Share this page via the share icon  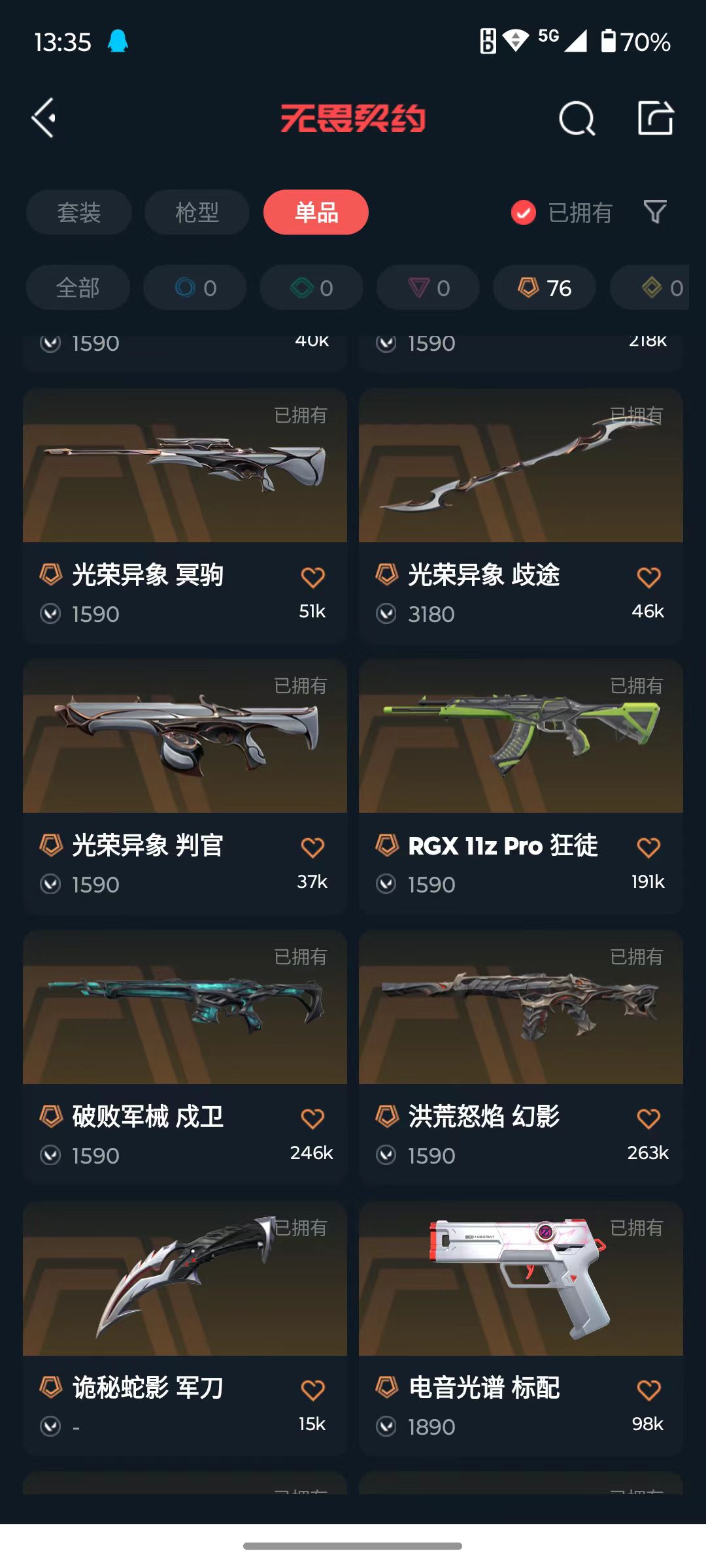tap(656, 118)
